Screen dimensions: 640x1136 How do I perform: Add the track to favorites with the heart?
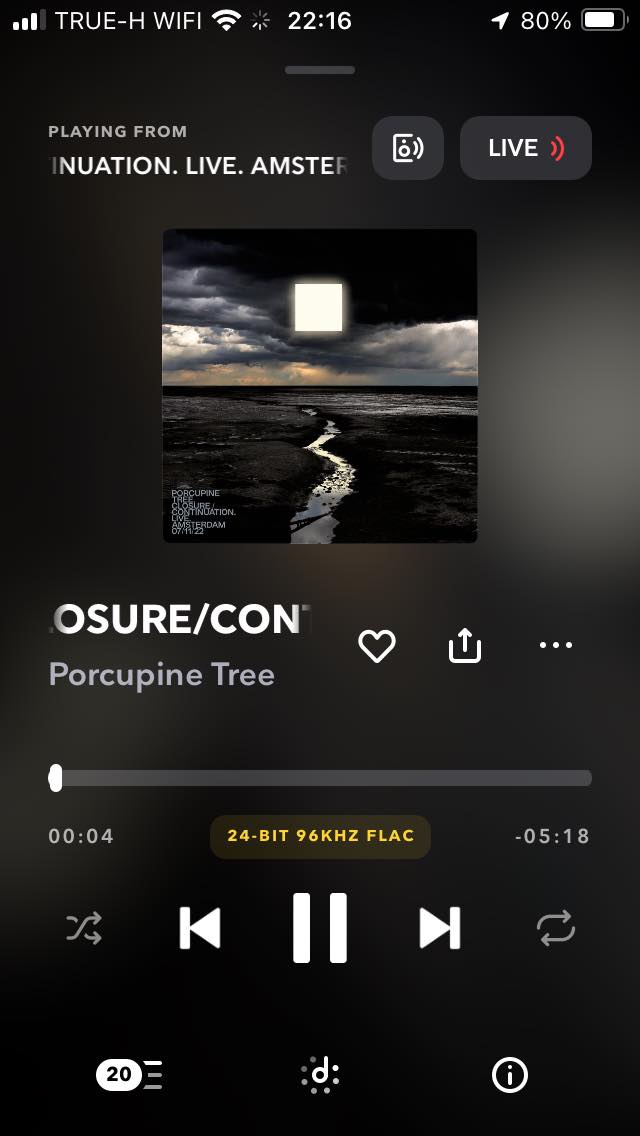click(x=377, y=646)
